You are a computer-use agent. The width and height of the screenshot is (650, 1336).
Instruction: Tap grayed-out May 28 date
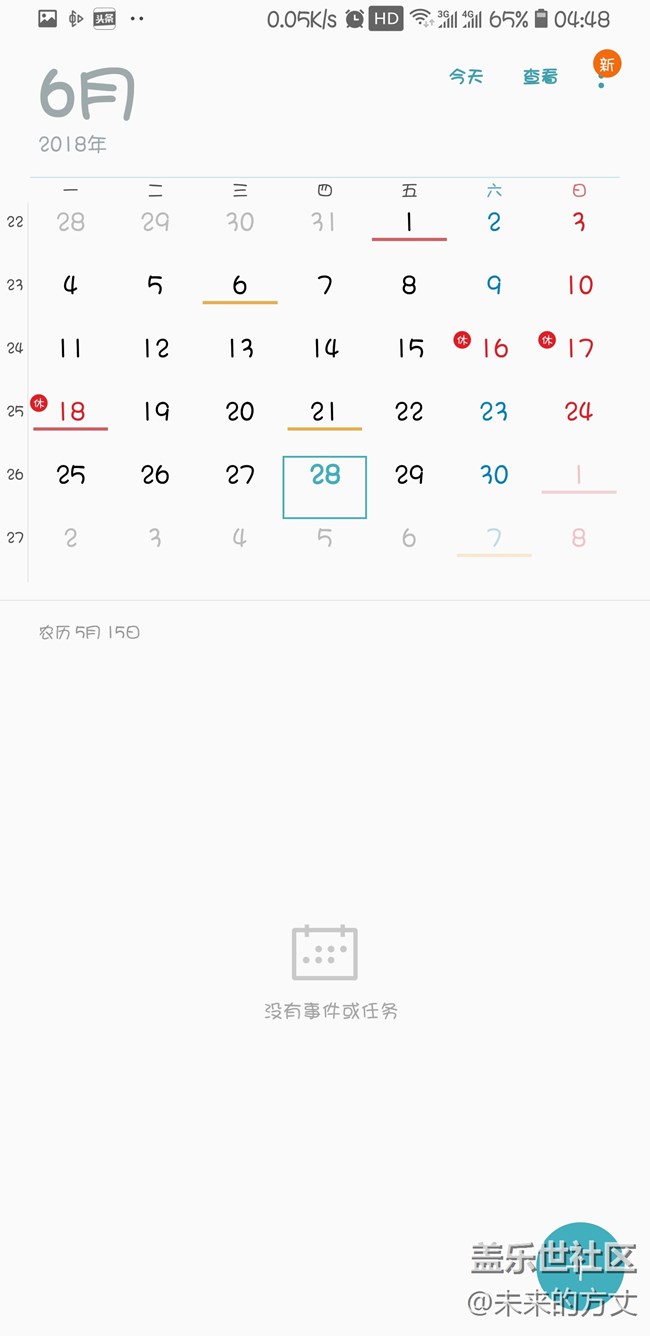tap(71, 223)
